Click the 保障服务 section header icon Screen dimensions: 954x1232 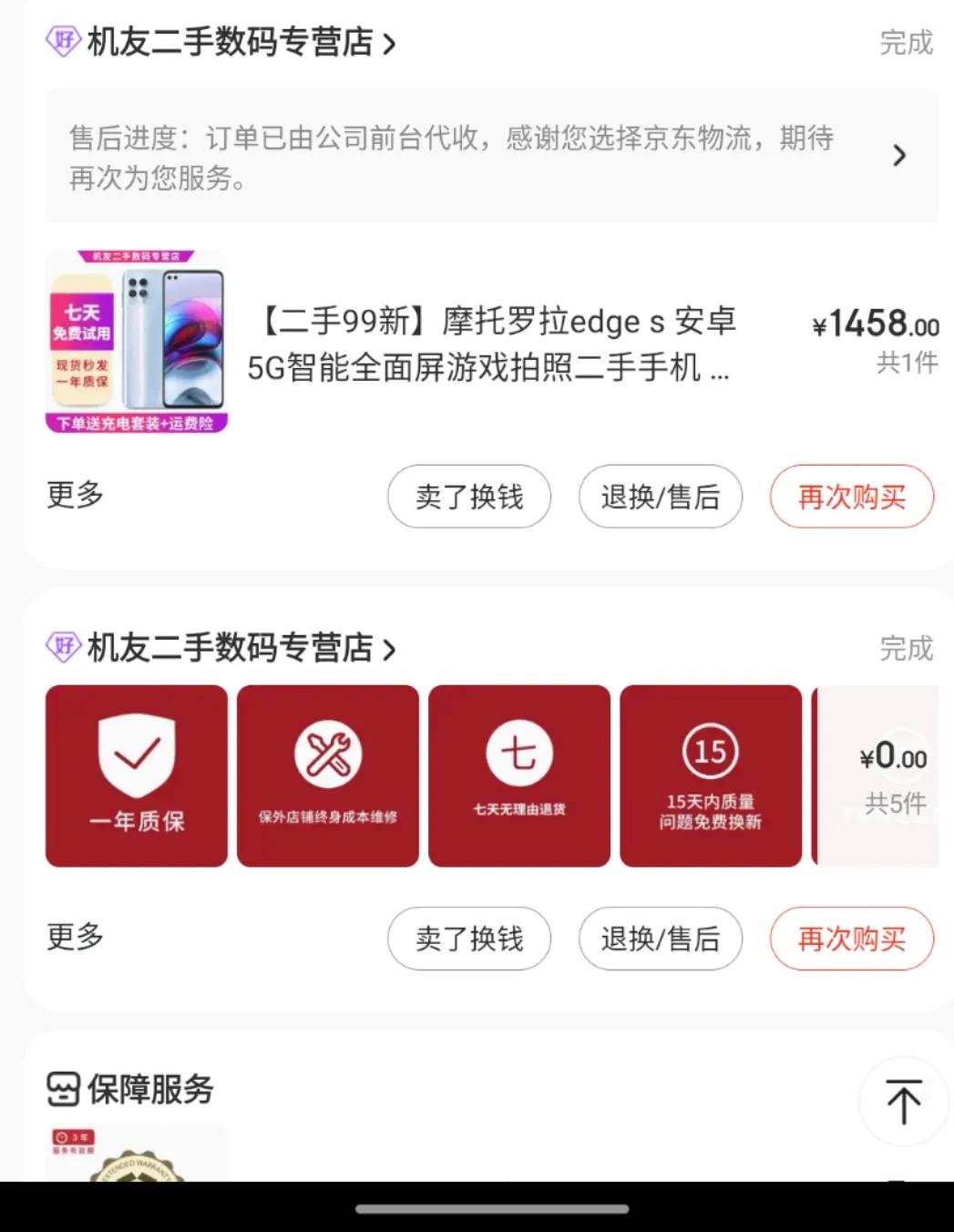[60, 1088]
